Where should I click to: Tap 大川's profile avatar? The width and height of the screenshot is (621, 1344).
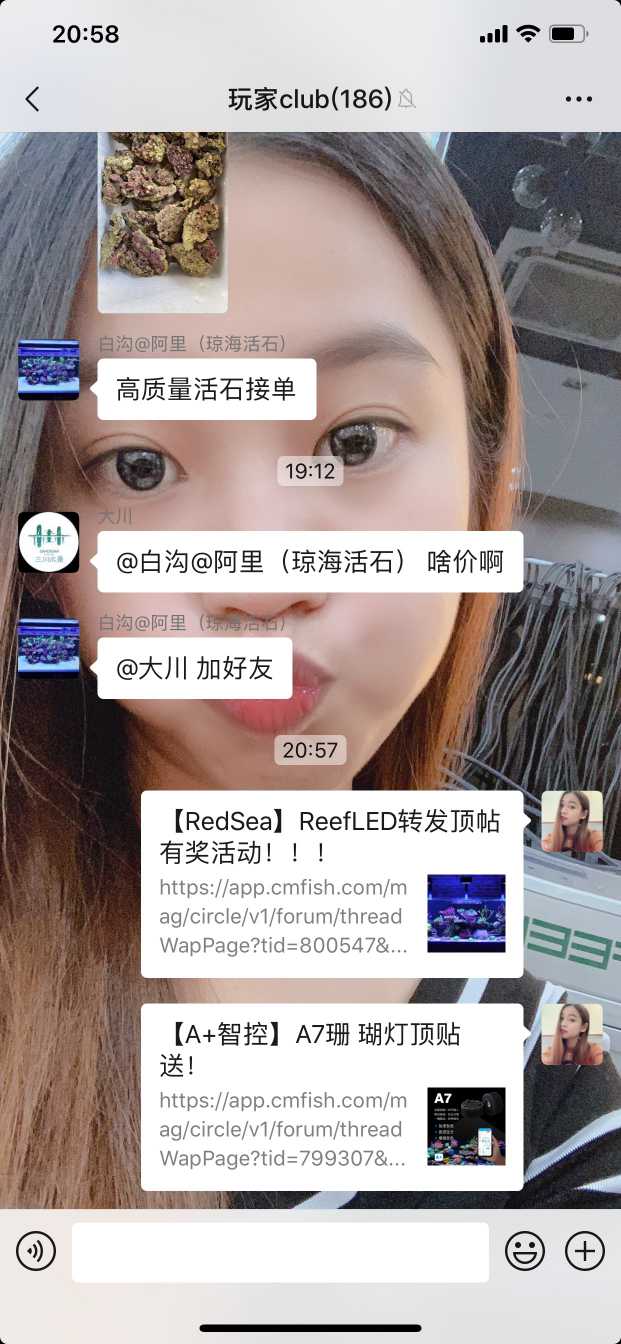pyautogui.click(x=48, y=542)
